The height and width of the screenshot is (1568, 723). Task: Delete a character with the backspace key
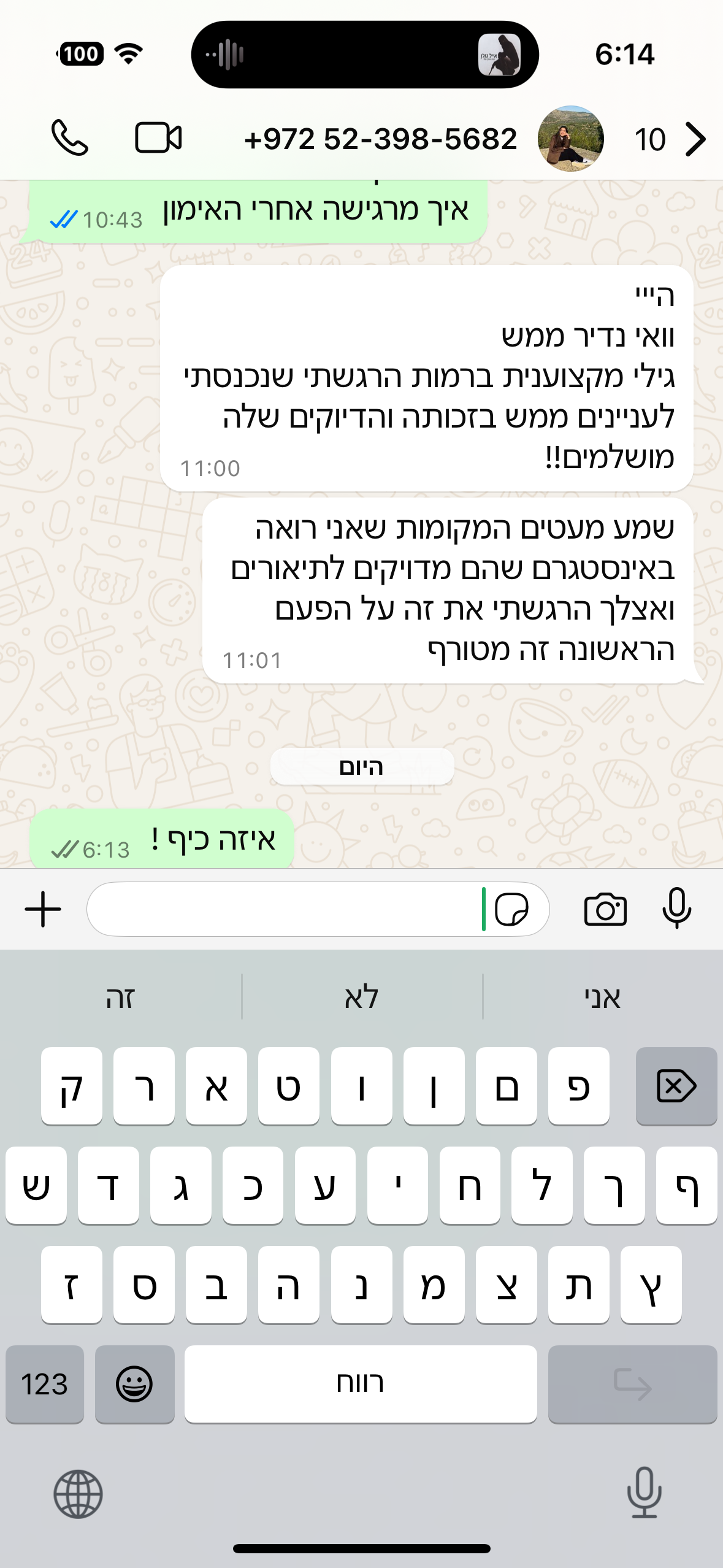(x=676, y=1086)
